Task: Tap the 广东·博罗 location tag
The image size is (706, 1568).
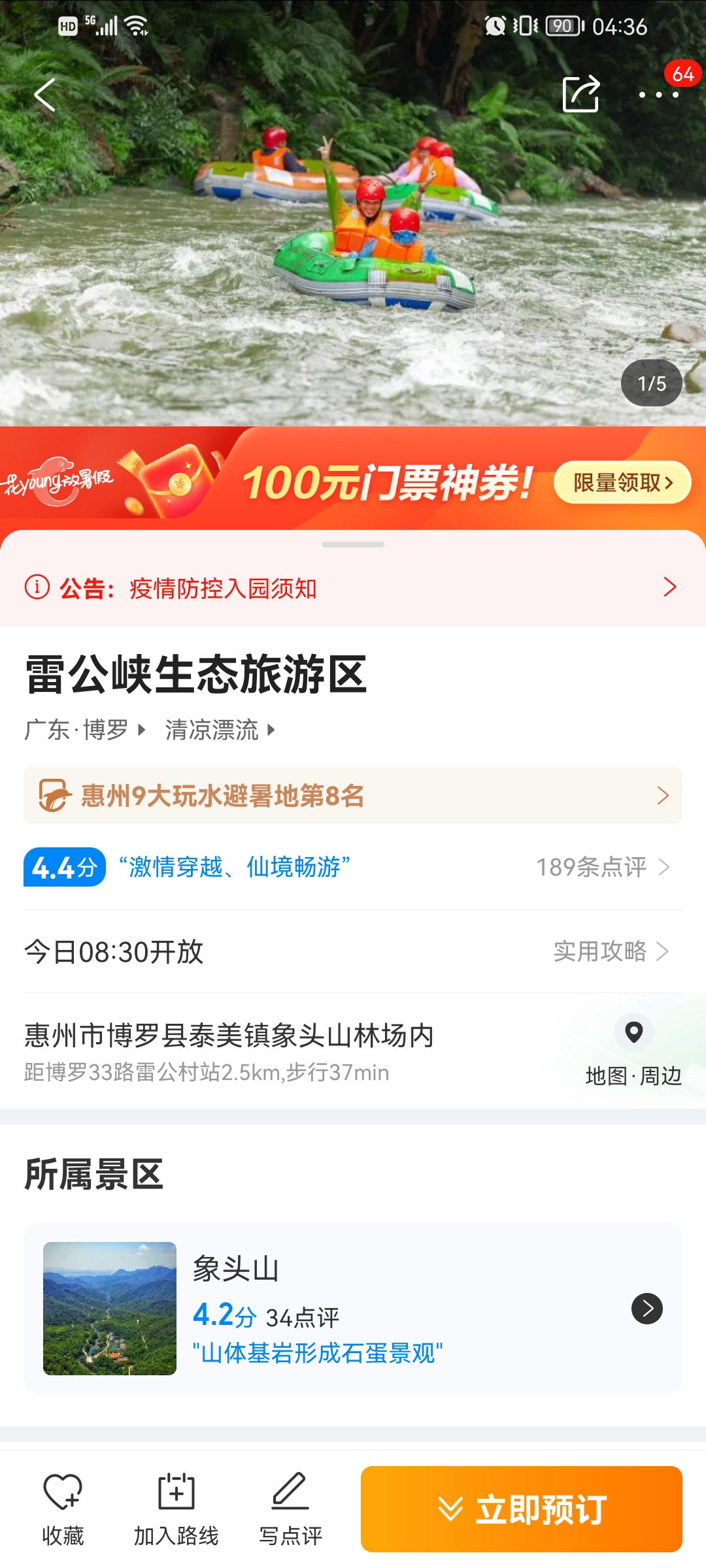Action: [85, 730]
